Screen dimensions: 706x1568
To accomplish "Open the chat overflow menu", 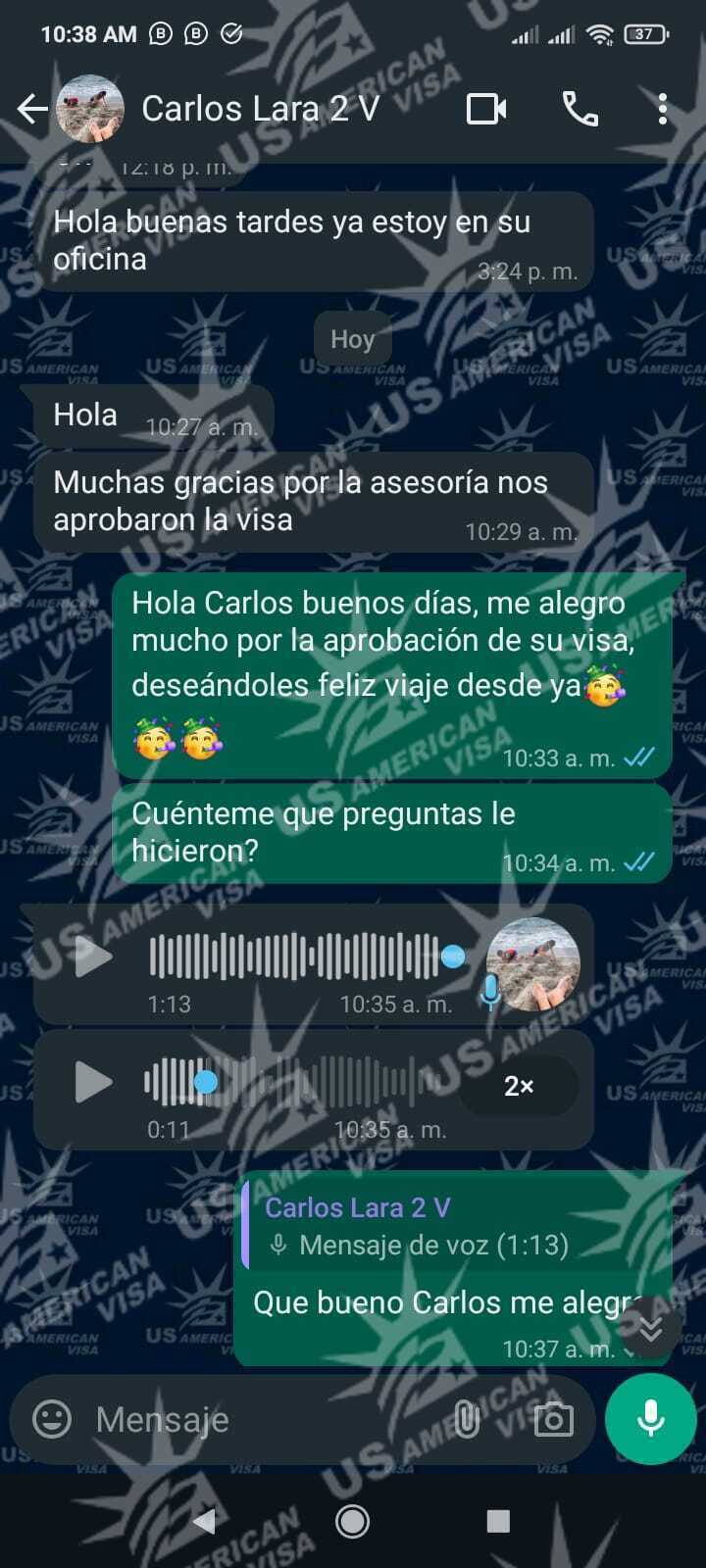I will pyautogui.click(x=663, y=109).
